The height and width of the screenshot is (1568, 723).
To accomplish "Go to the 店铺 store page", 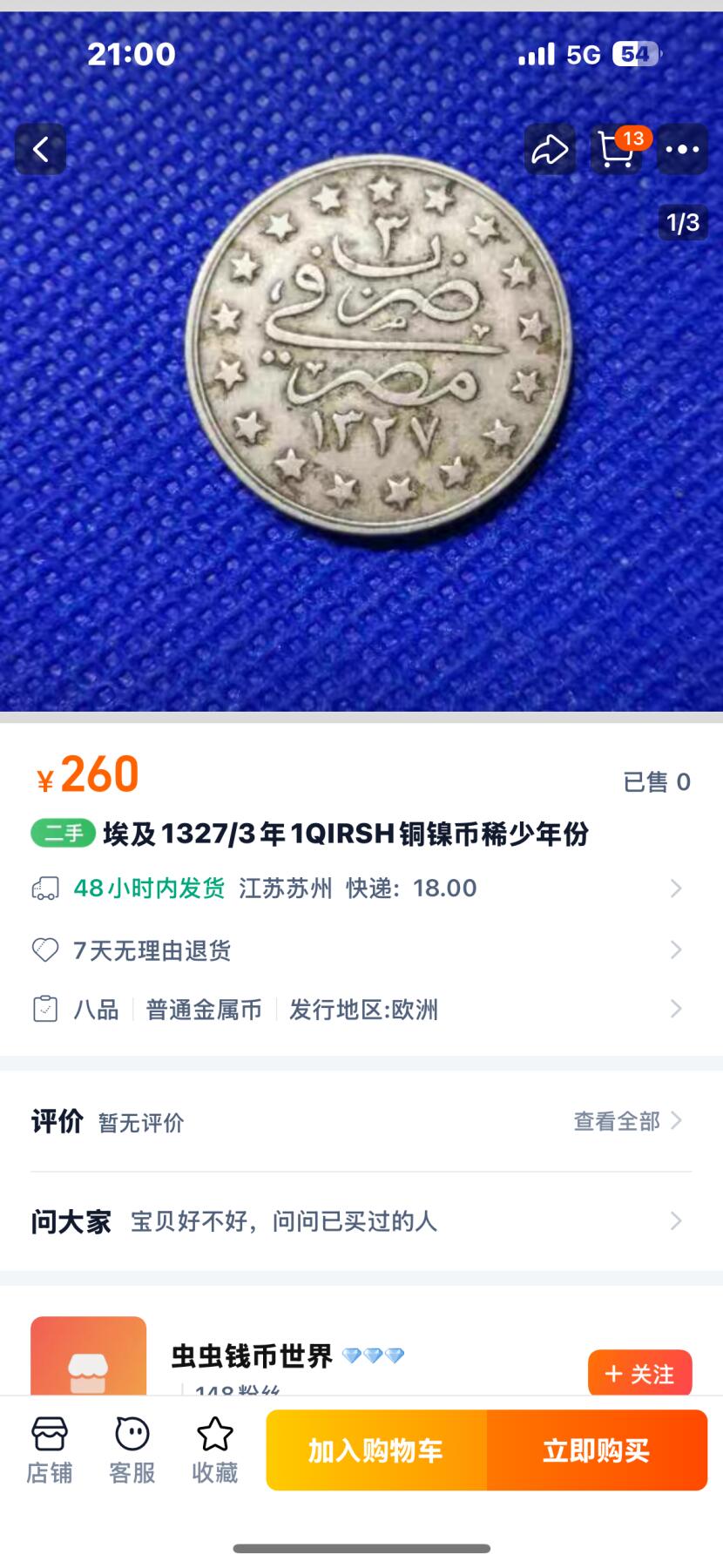I will click(50, 1450).
